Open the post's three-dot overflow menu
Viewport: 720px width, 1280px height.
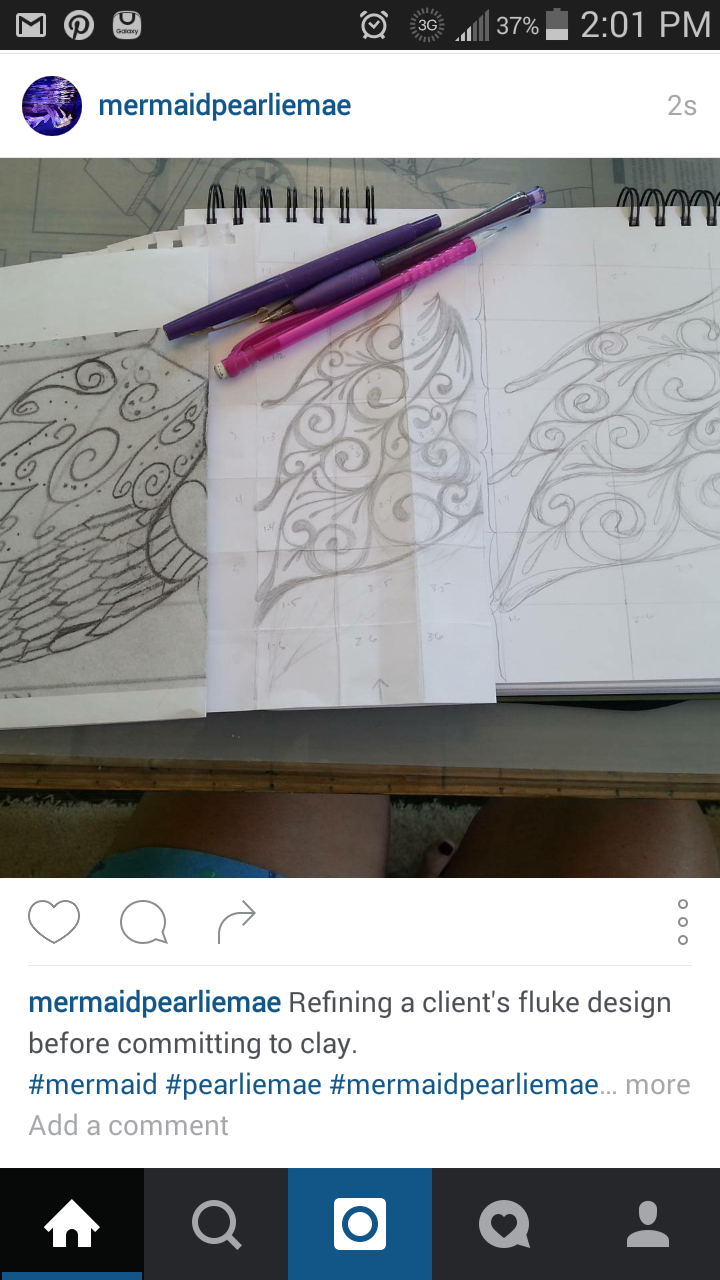click(x=683, y=921)
